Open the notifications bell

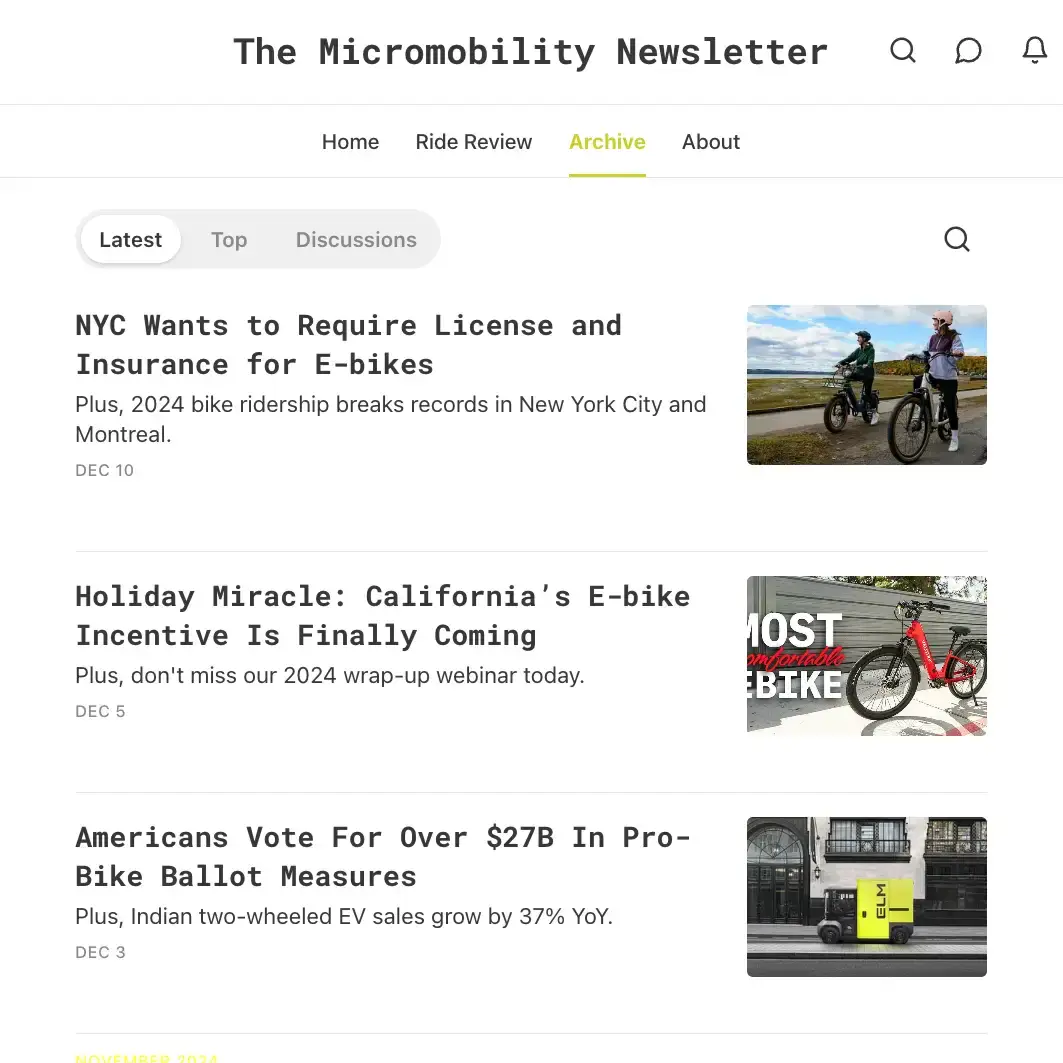(x=1035, y=51)
